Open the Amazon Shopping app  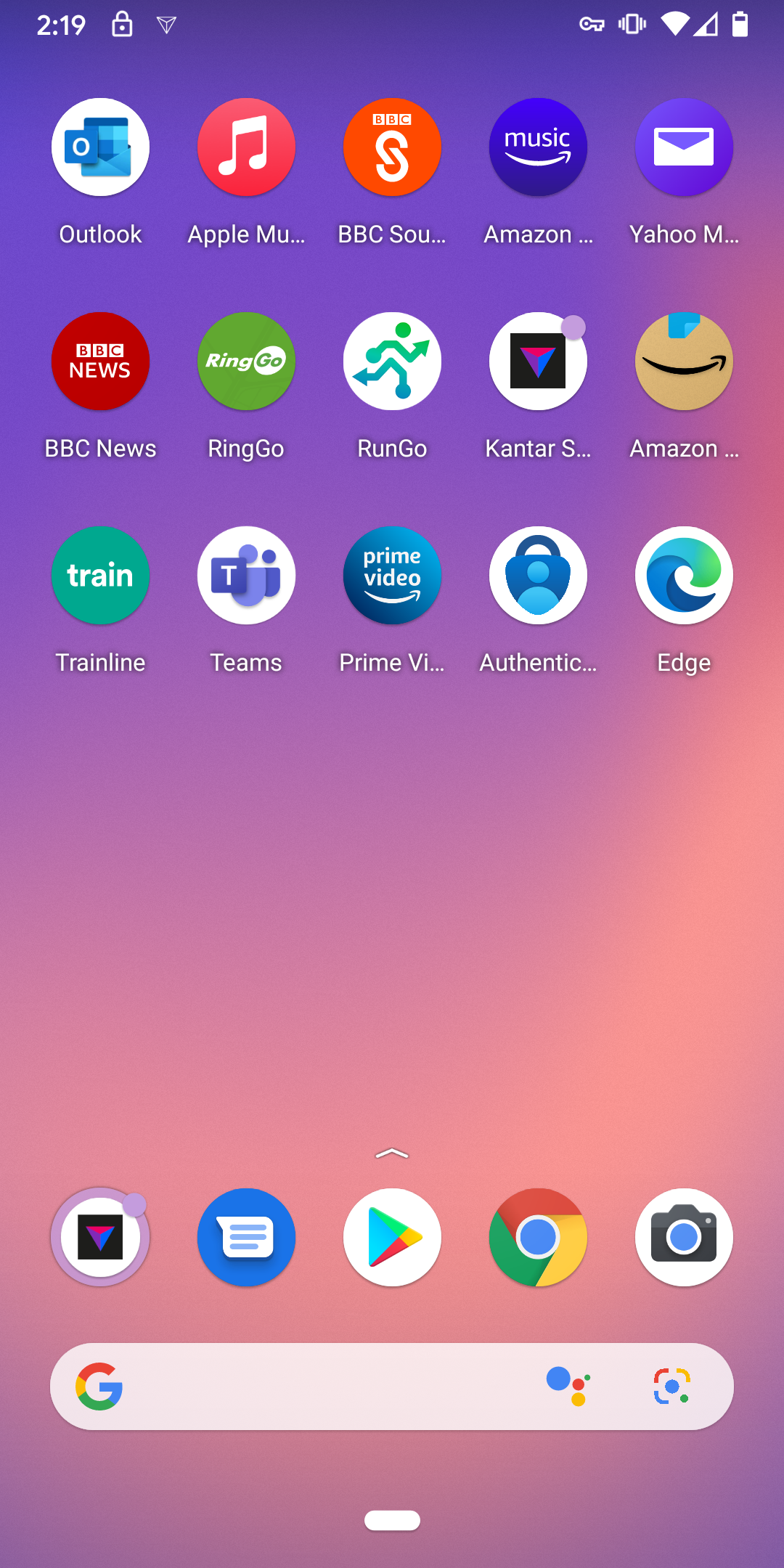[684, 362]
